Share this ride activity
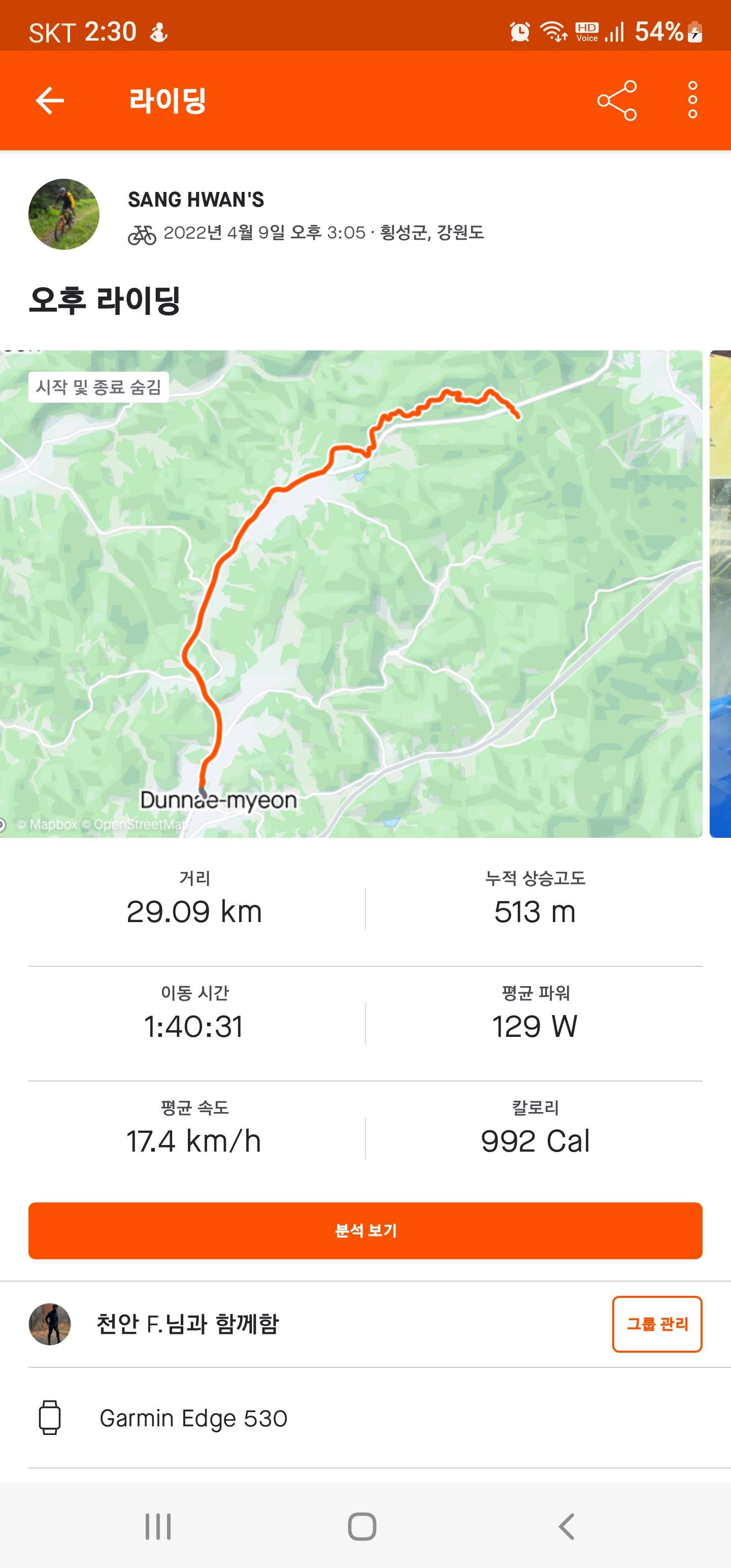Viewport: 731px width, 1568px height. [x=617, y=101]
